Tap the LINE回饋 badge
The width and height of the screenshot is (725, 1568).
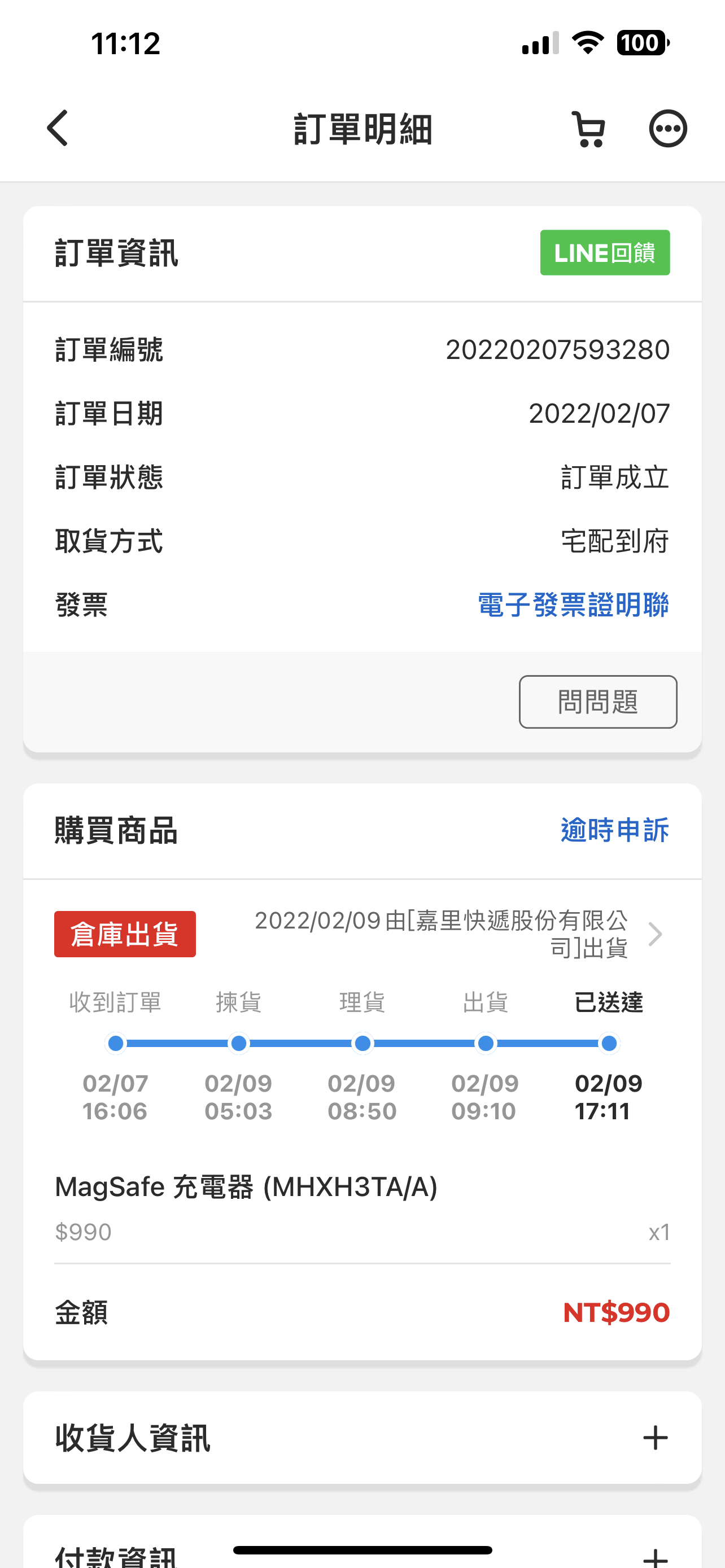point(605,253)
